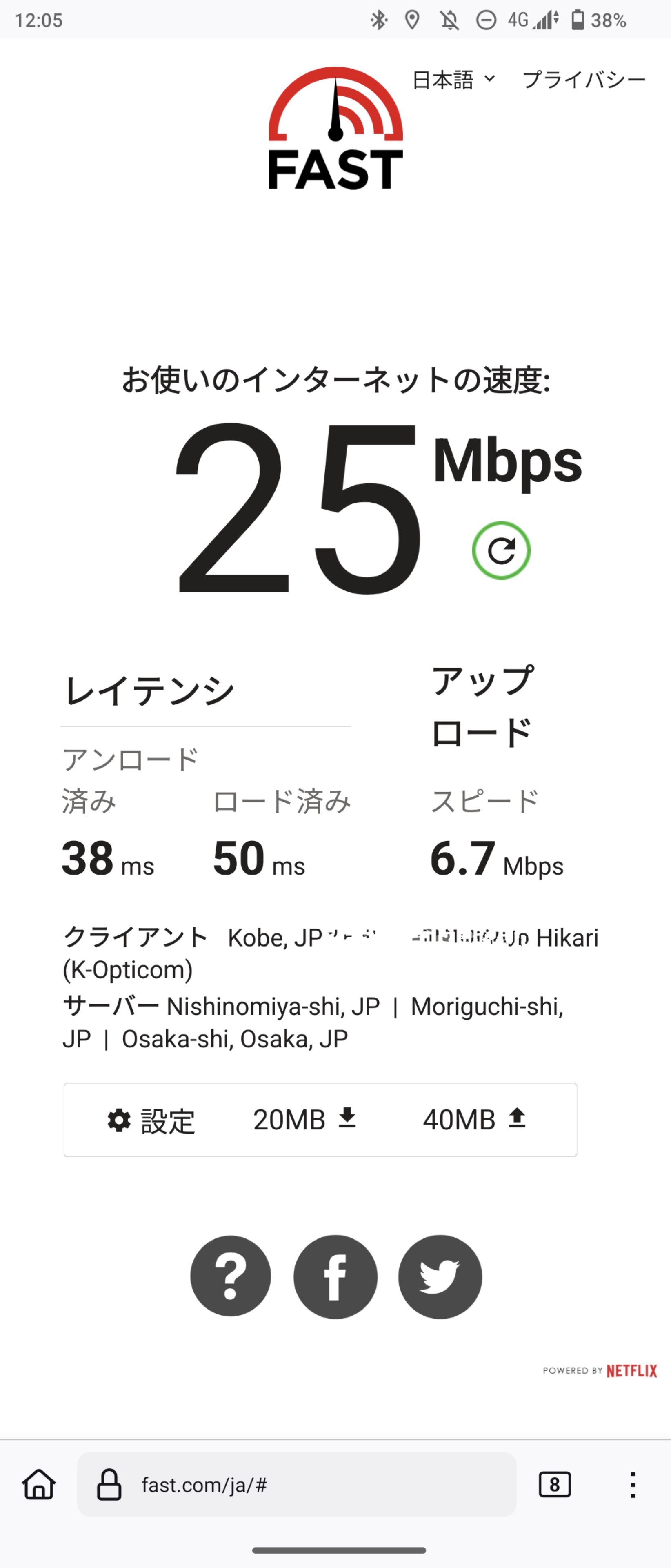Go to browser home page

[39, 1485]
